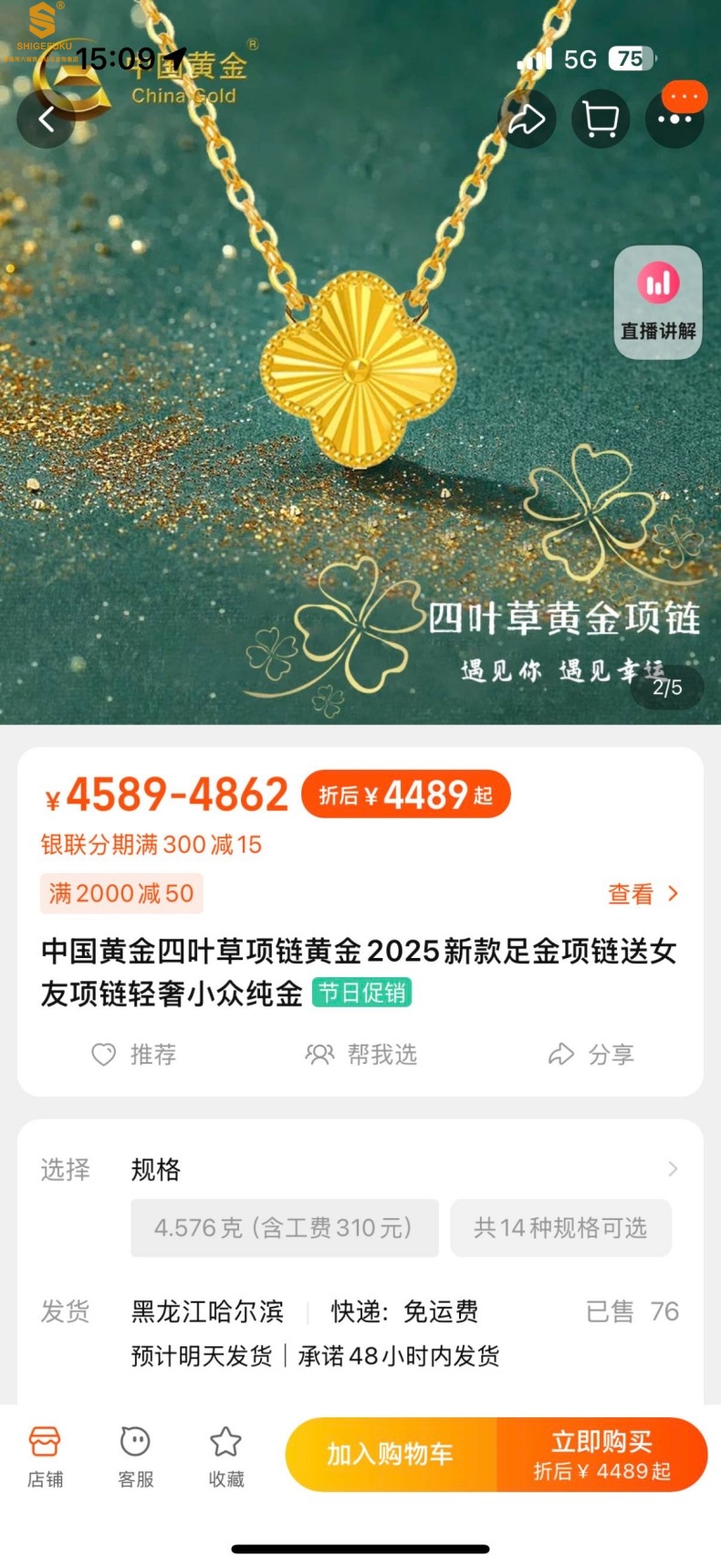Tap 加入购物车 to add to cart
Viewport: 721px width, 1568px height.
click(391, 1454)
